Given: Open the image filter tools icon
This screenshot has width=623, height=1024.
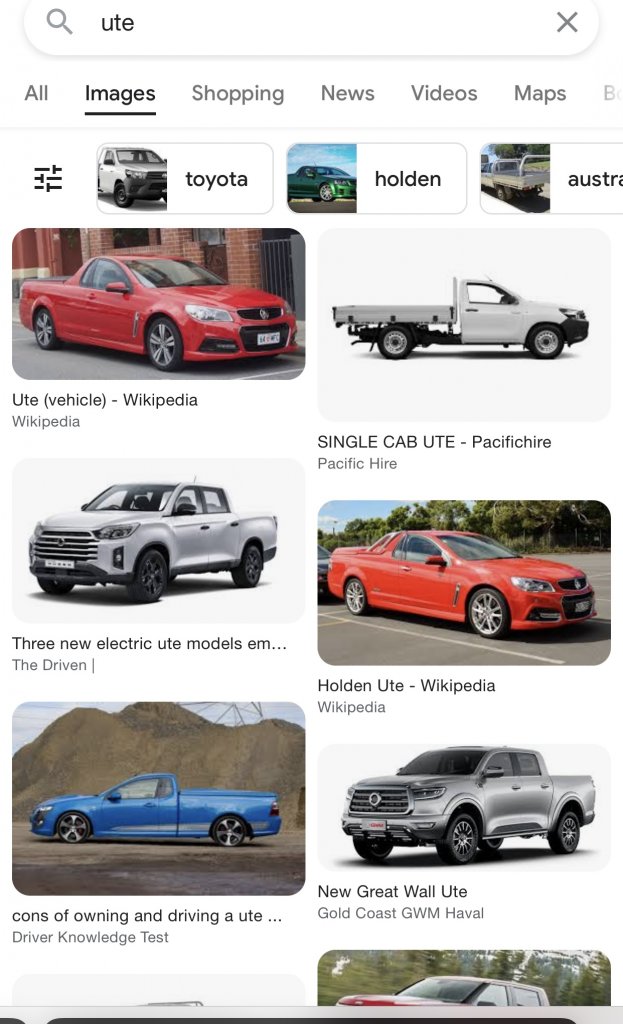Looking at the screenshot, I should click(x=48, y=178).
